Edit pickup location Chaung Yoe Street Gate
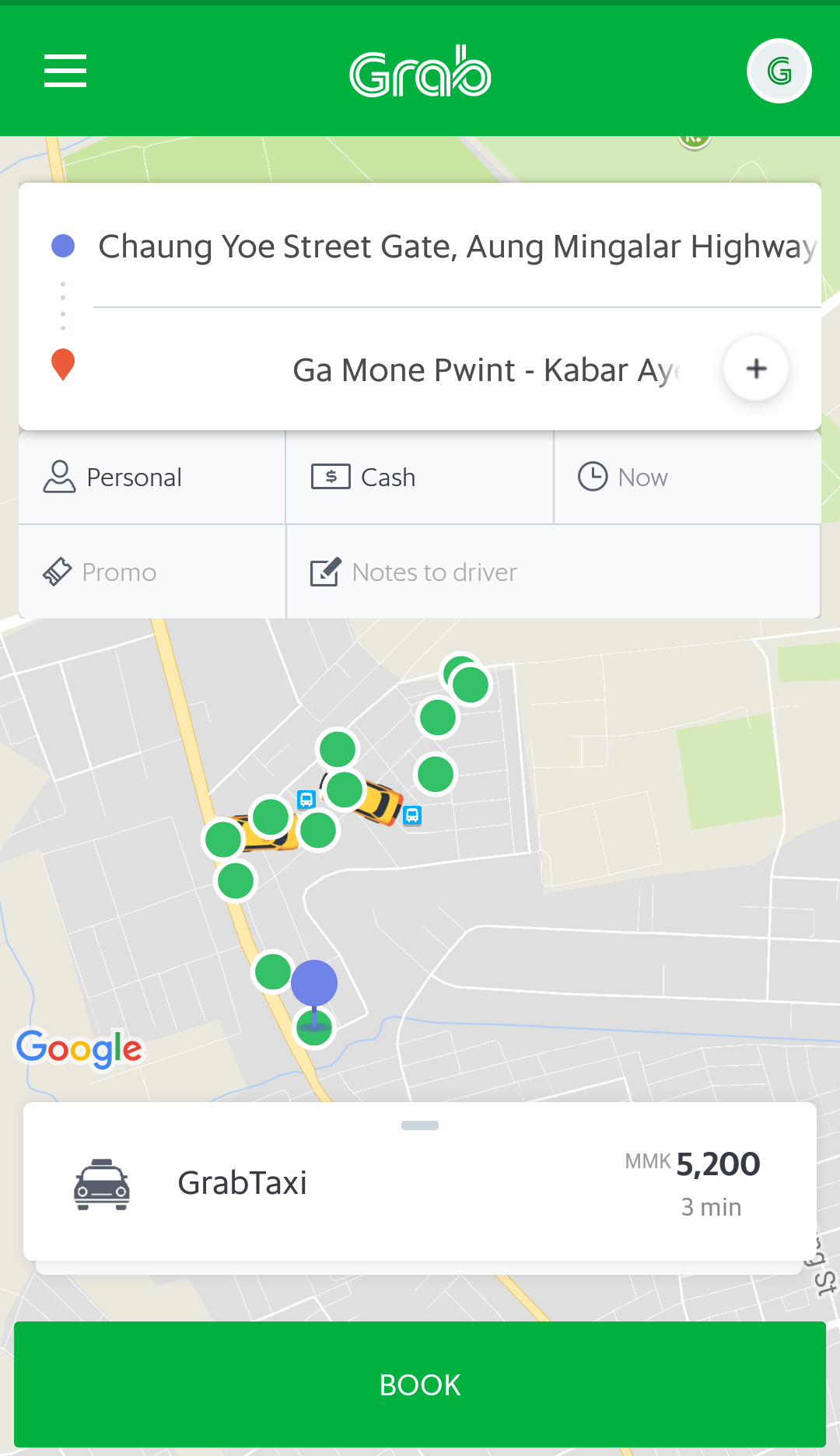 [457, 247]
